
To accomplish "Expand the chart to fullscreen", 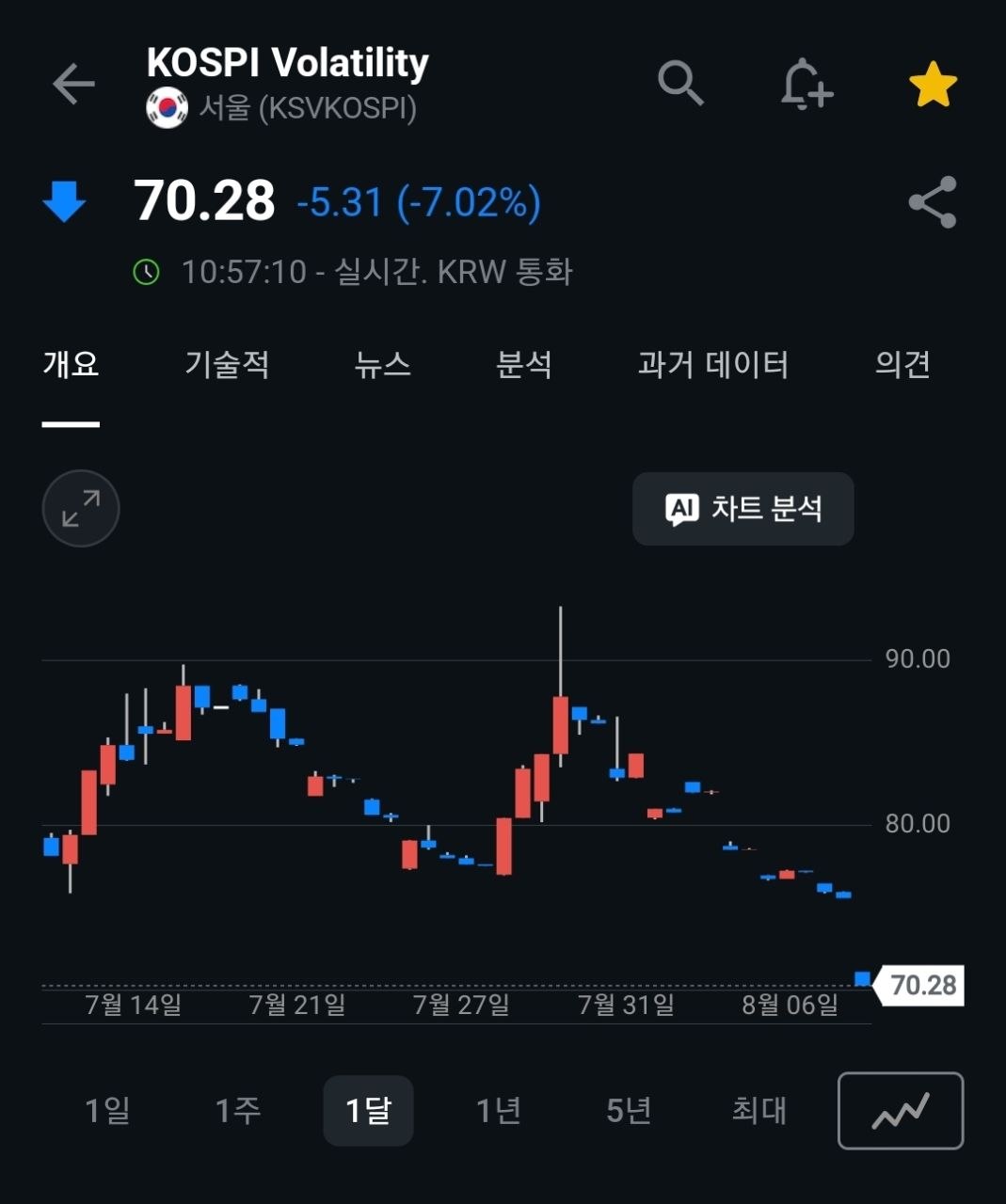I will click(81, 508).
